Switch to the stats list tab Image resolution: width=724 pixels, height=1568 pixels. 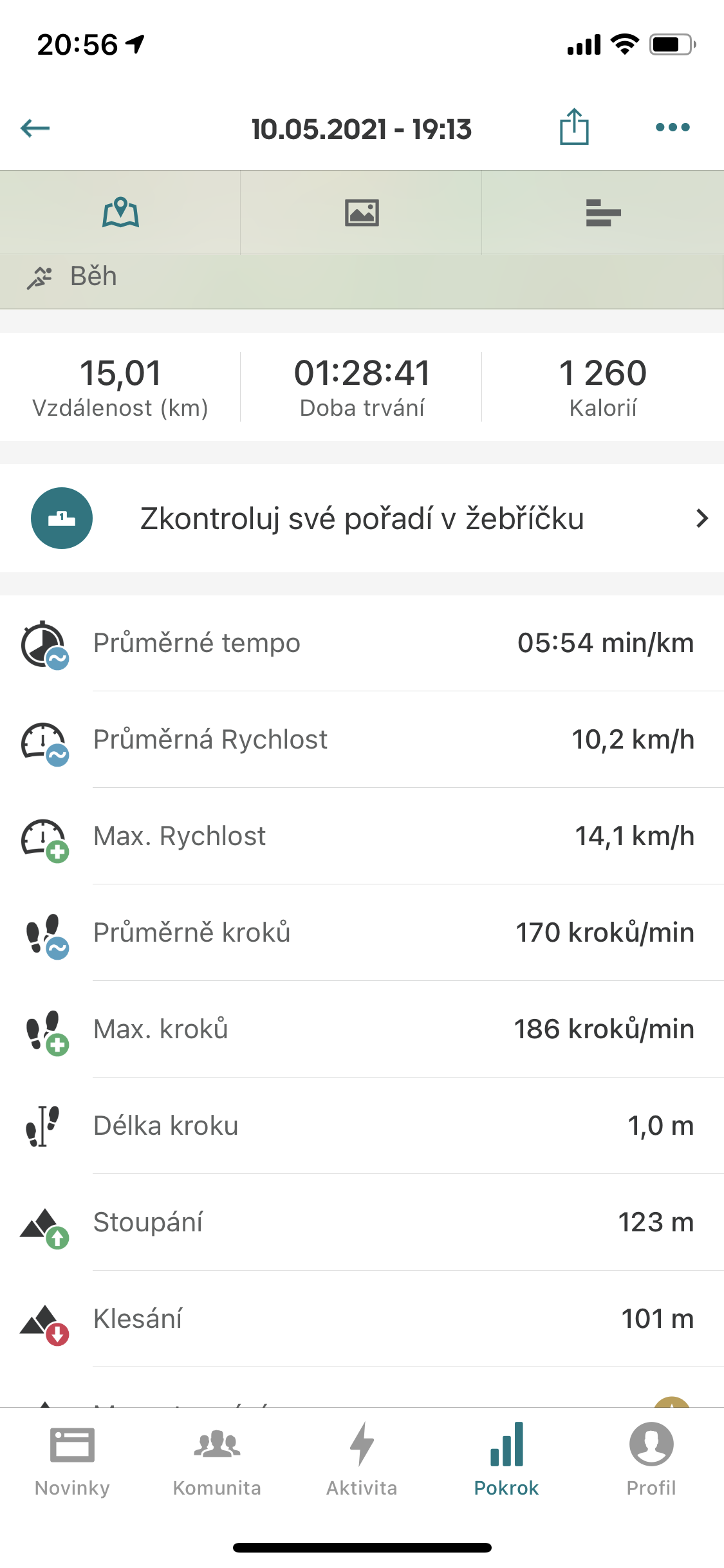click(603, 212)
